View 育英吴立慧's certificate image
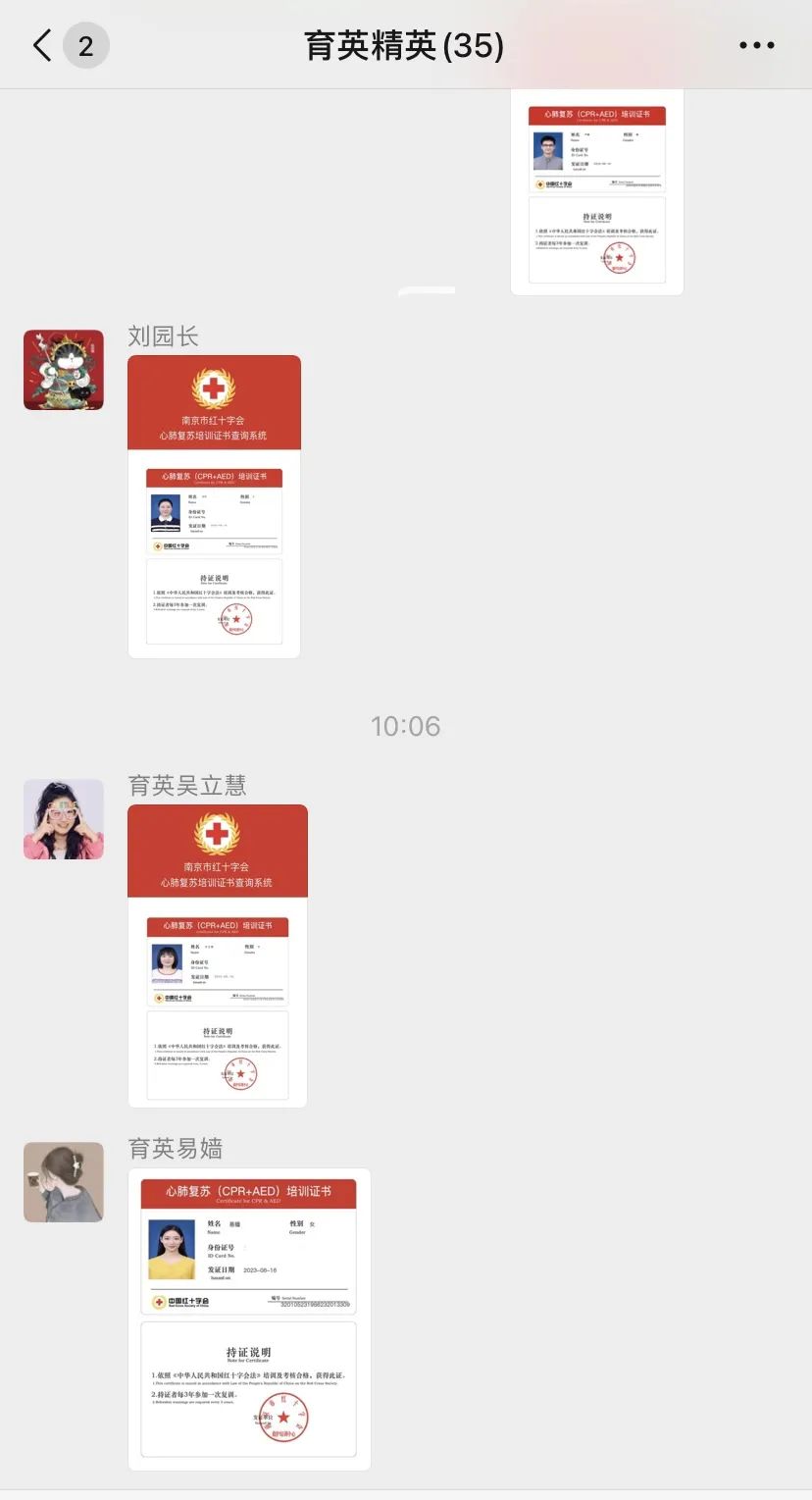812x1500 pixels. [x=217, y=956]
